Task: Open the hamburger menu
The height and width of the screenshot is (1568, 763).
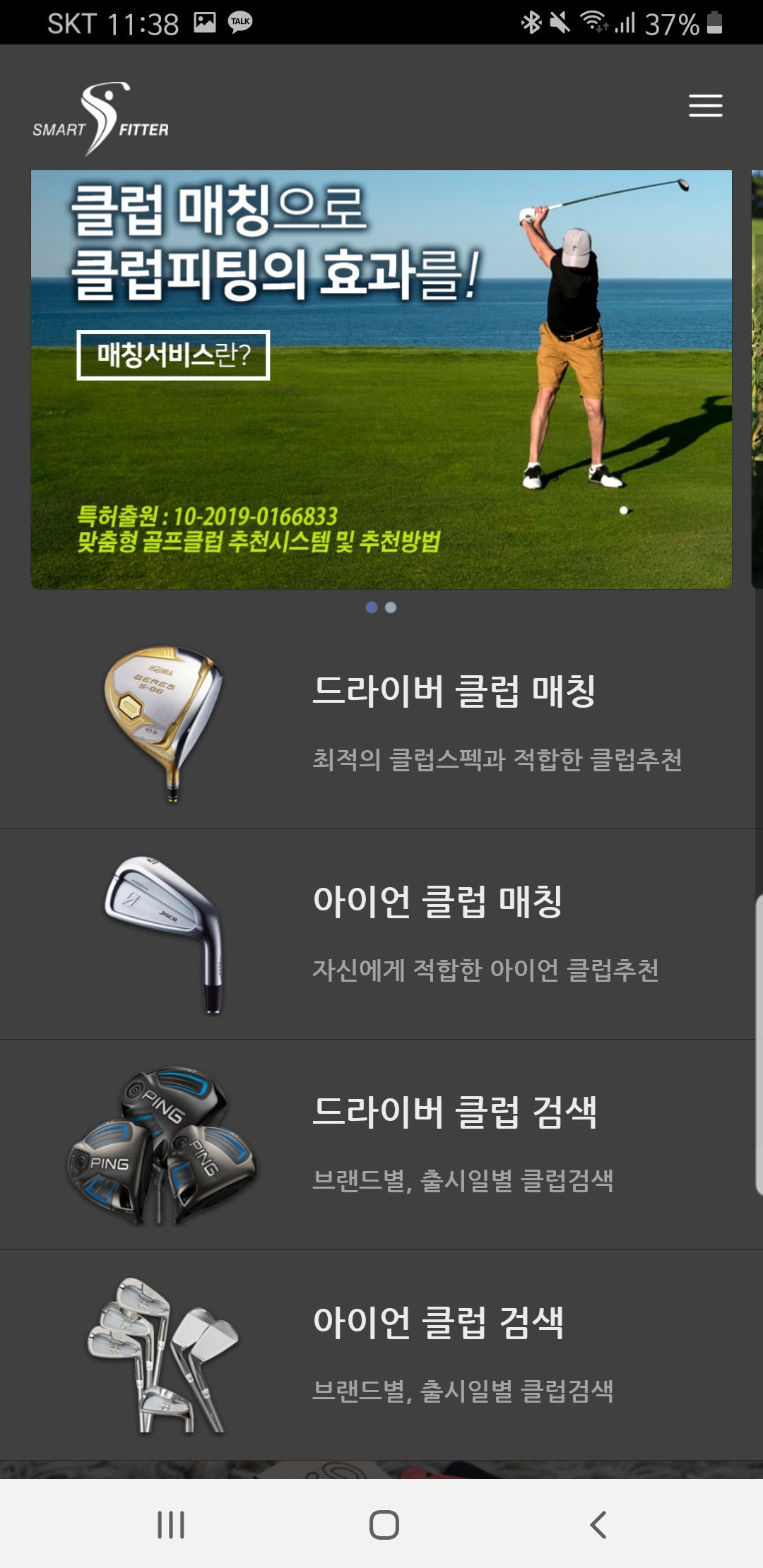Action: pos(705,106)
